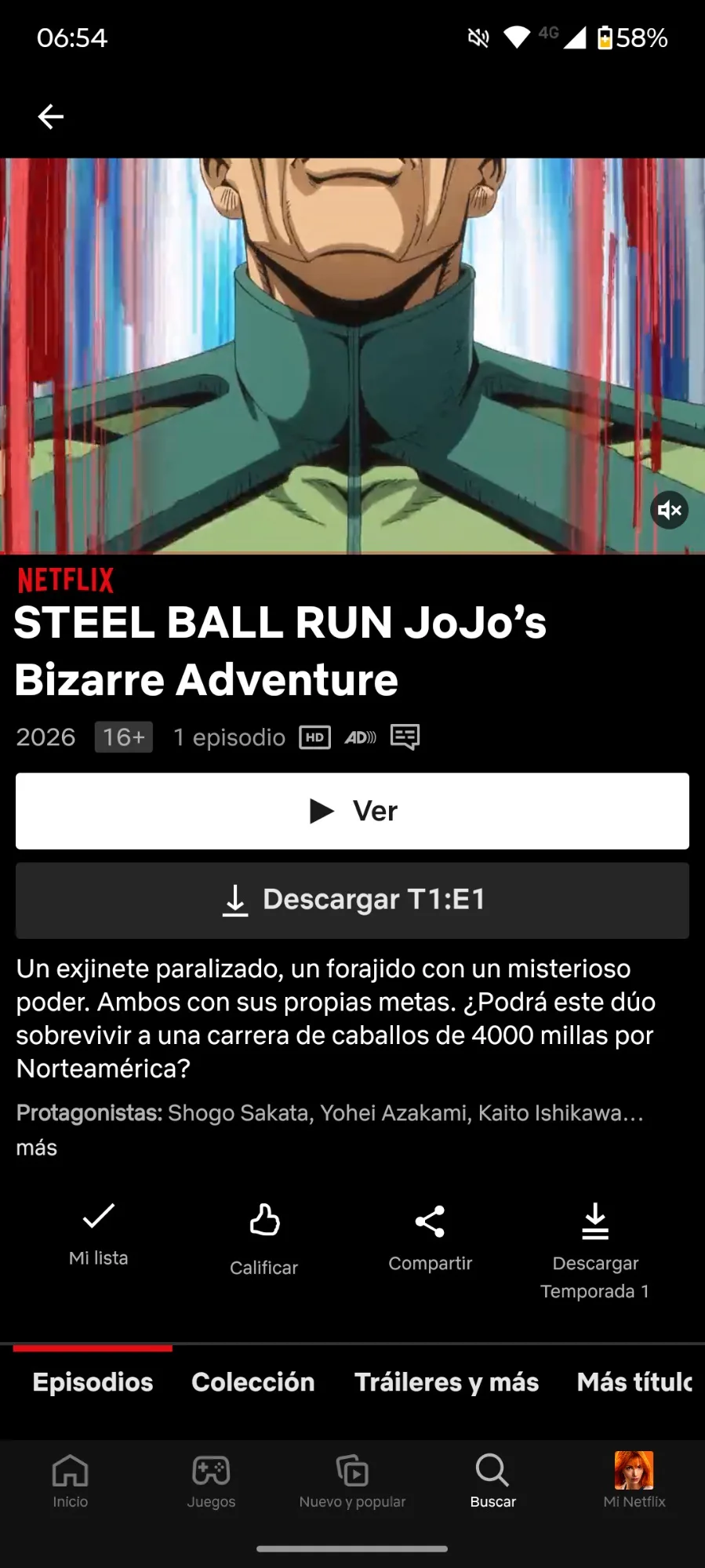Viewport: 705px width, 1568px height.
Task: View the Tráileres y más tab
Action: pyautogui.click(x=446, y=1382)
